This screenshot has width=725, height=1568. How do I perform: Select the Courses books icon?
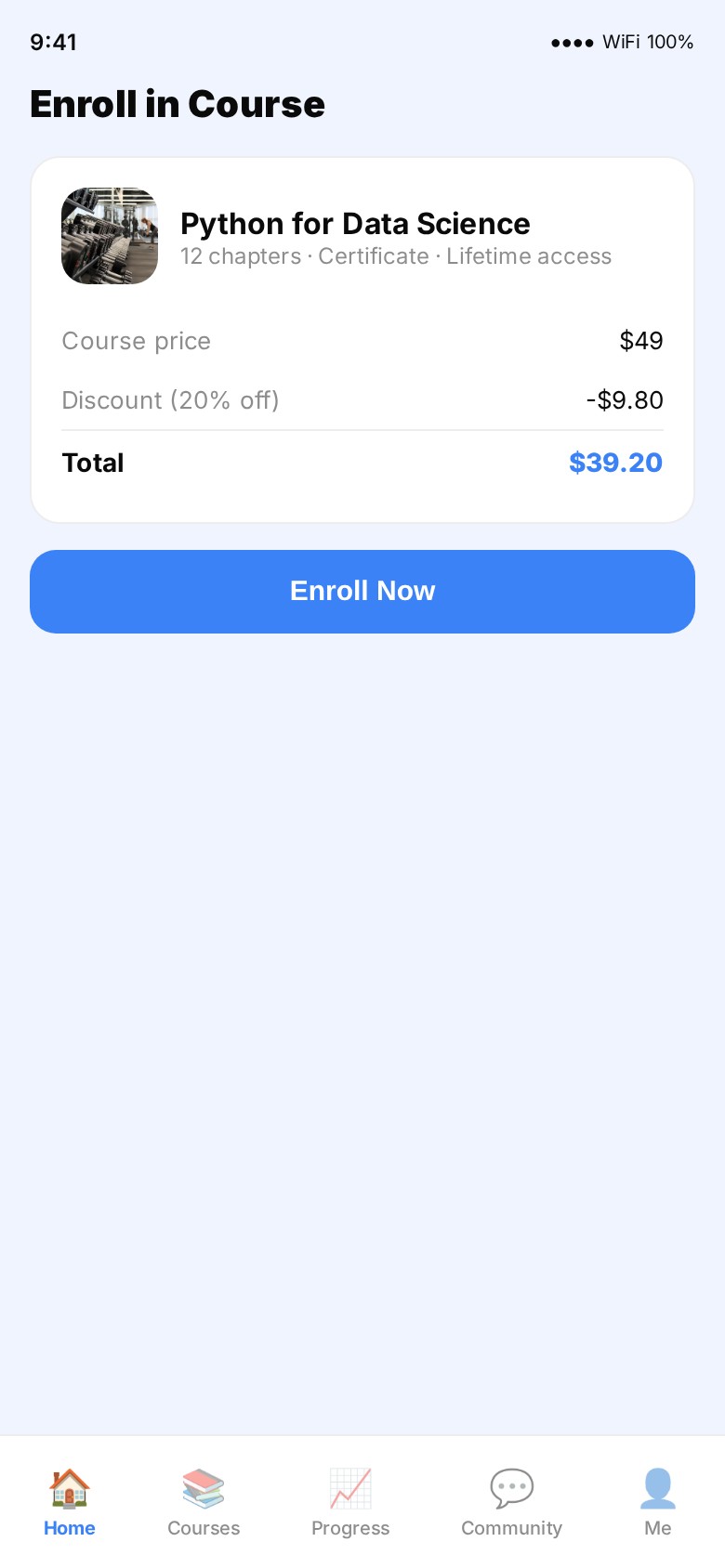[x=203, y=1488]
